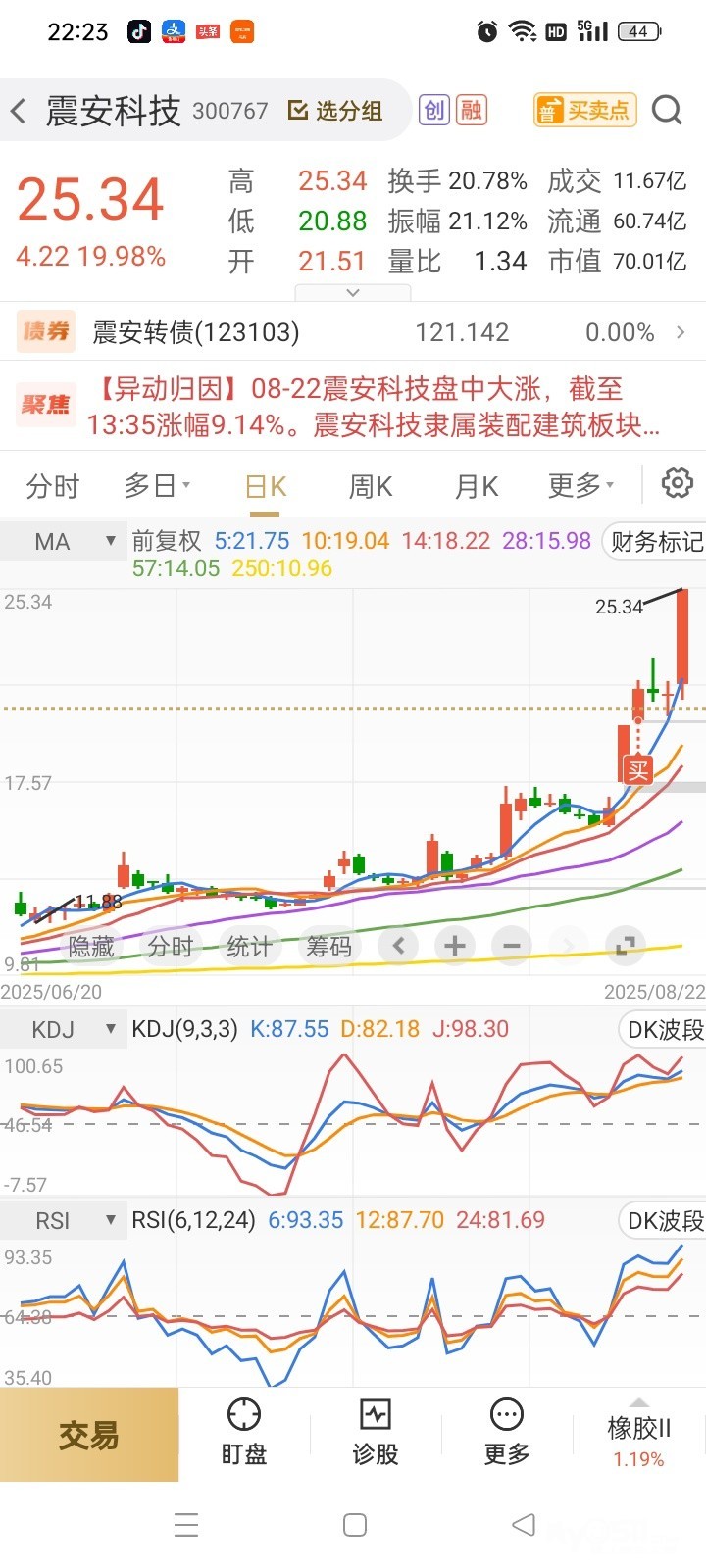Screen dimensions: 706x1568
Task: Toggle the 财务标记 financial markers button
Action: coord(655,542)
